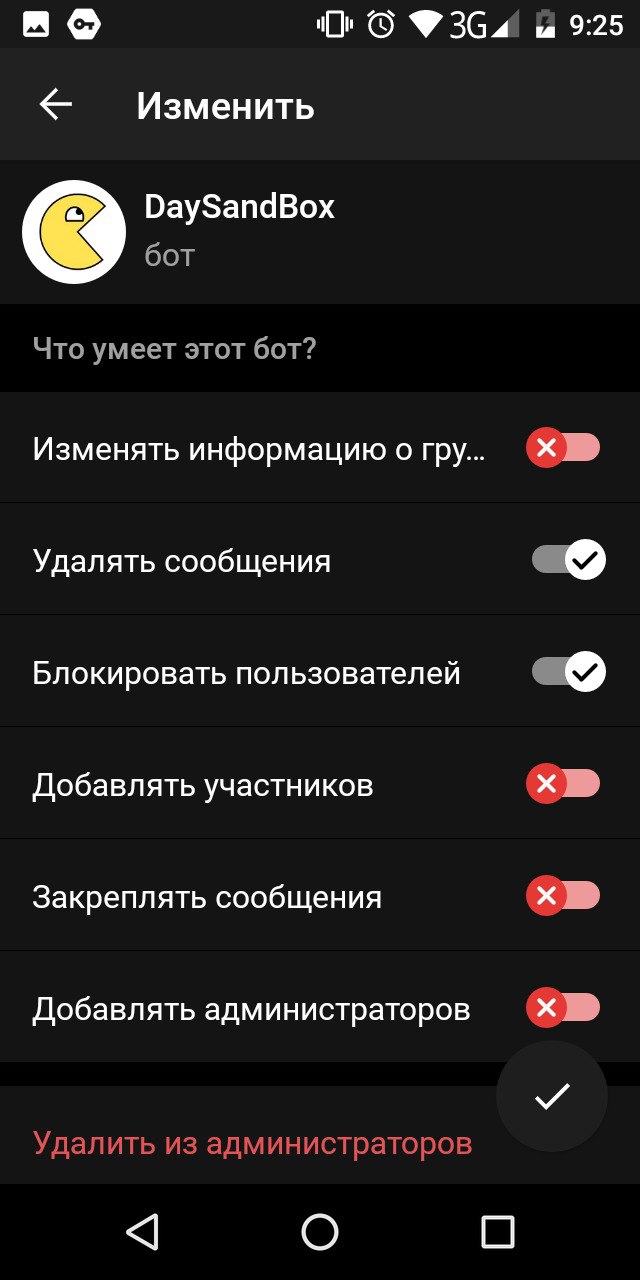The image size is (640, 1280).
Task: Enable the Добавлять участников switch
Action: pos(564,784)
